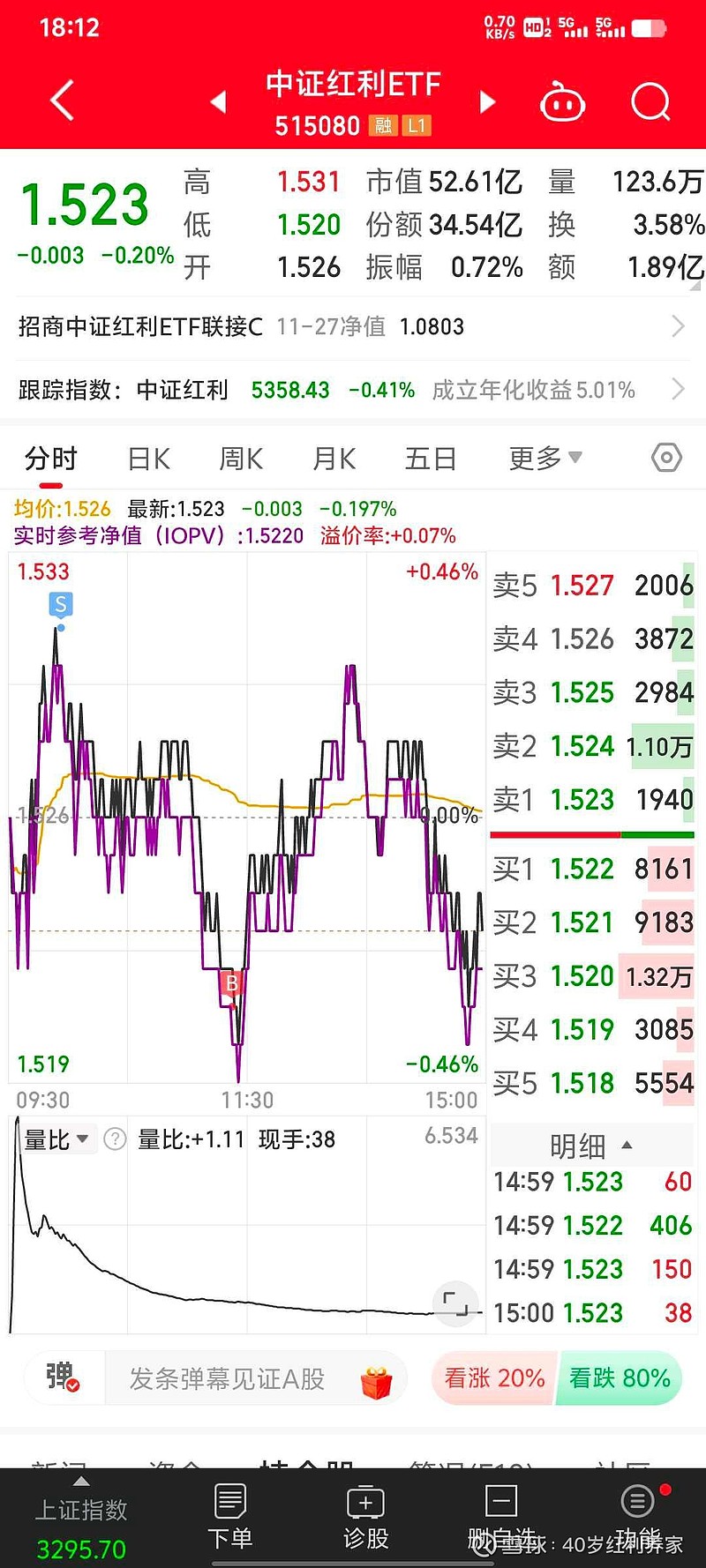Open 招商中证红利ETF联接C fund details
The image size is (706, 1568).
click(x=353, y=326)
